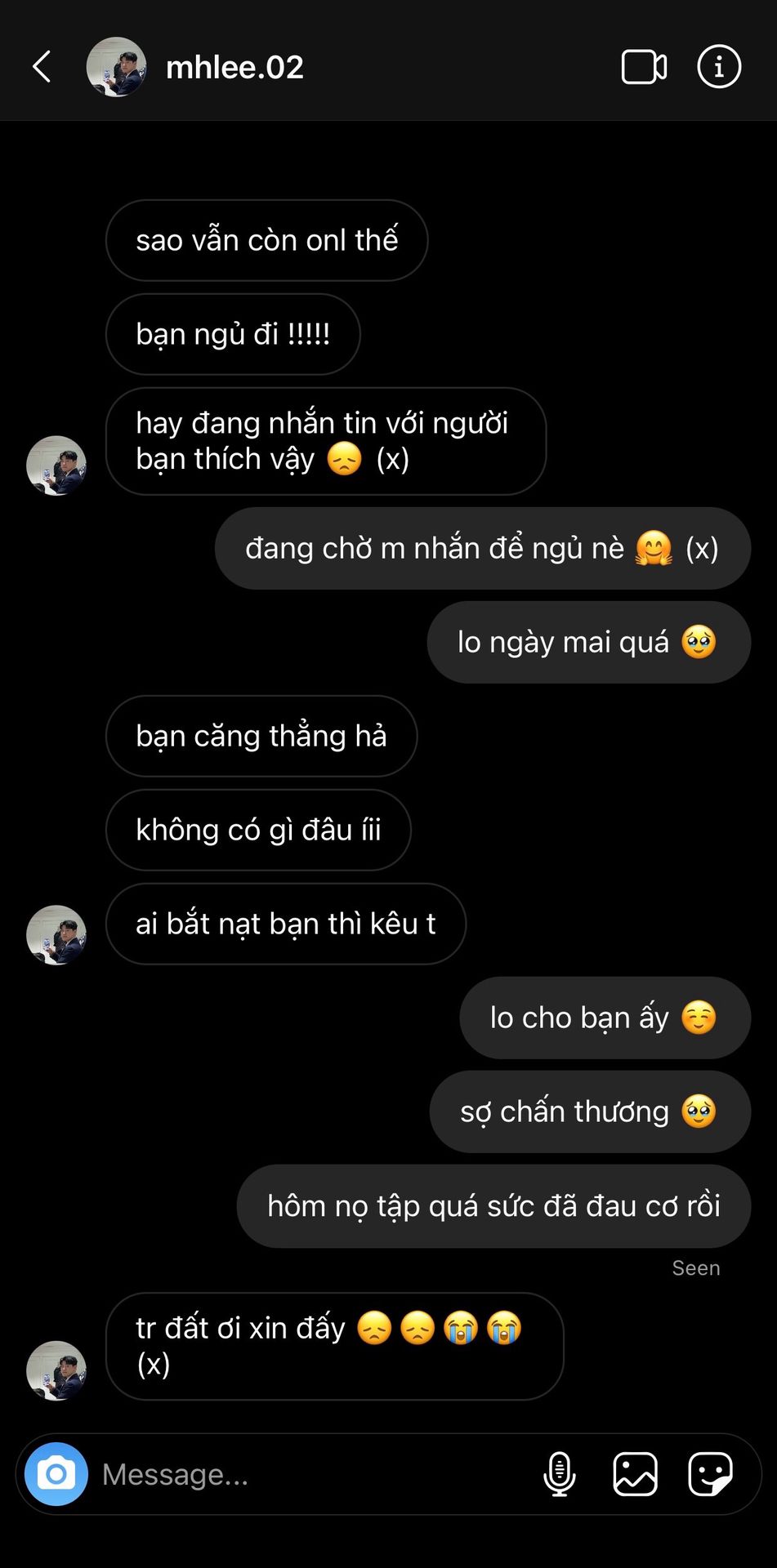This screenshot has height=1568, width=777.
Task: Tap the avatar beside "ai bắt nạt bạn thì kêu t"
Action: click(56, 935)
